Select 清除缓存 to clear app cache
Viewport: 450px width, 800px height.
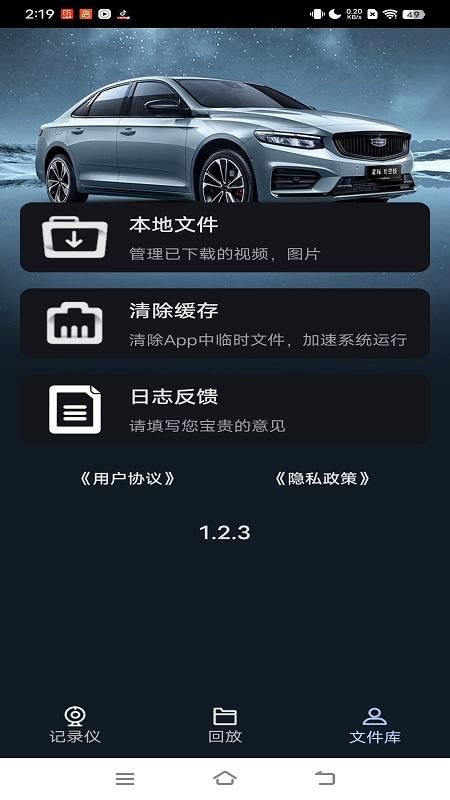click(224, 323)
